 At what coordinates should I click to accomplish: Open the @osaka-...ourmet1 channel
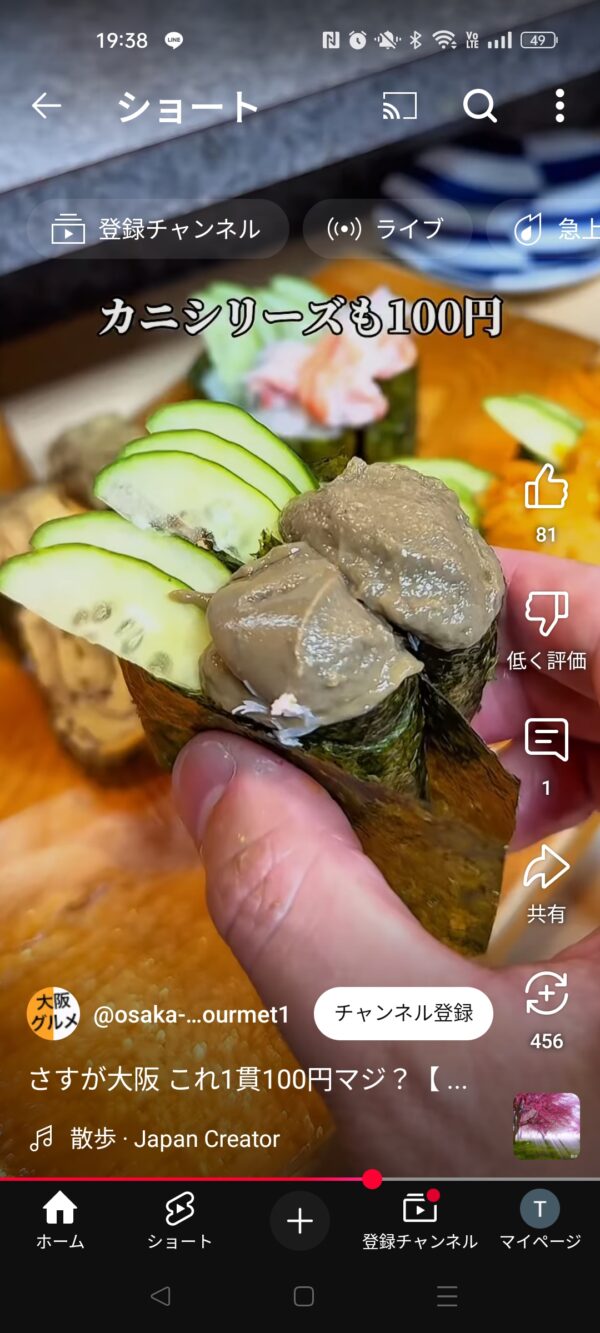[190, 1015]
